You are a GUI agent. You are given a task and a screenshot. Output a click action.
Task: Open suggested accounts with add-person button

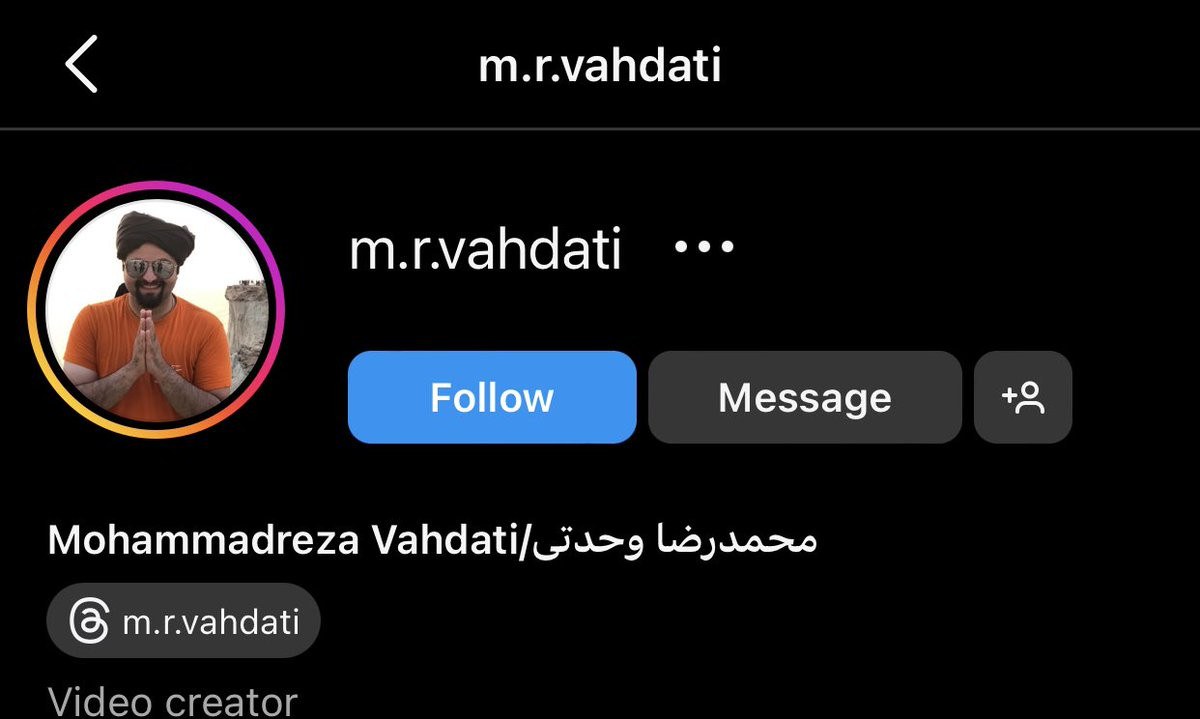pos(1023,397)
